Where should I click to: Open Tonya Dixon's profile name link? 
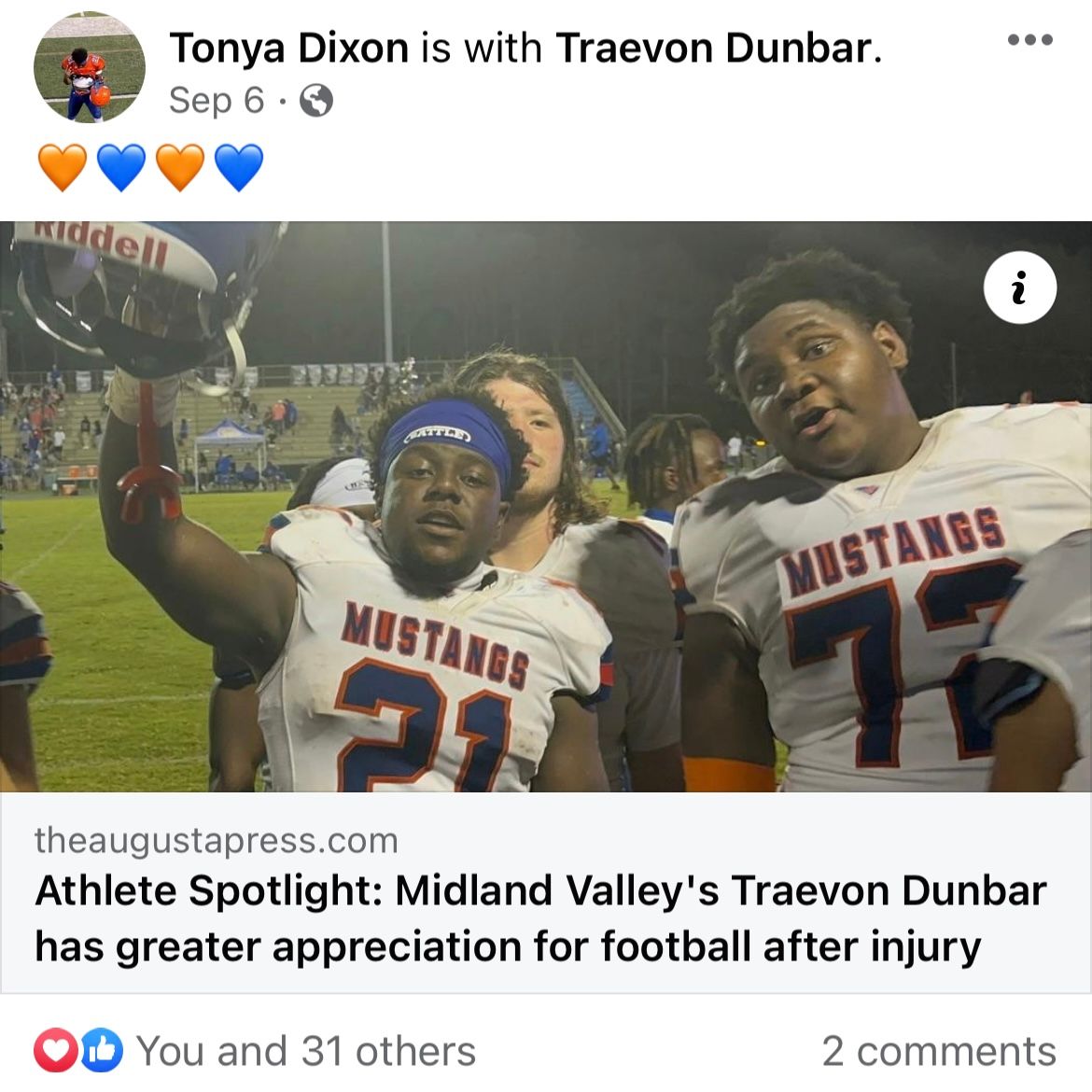click(x=288, y=49)
